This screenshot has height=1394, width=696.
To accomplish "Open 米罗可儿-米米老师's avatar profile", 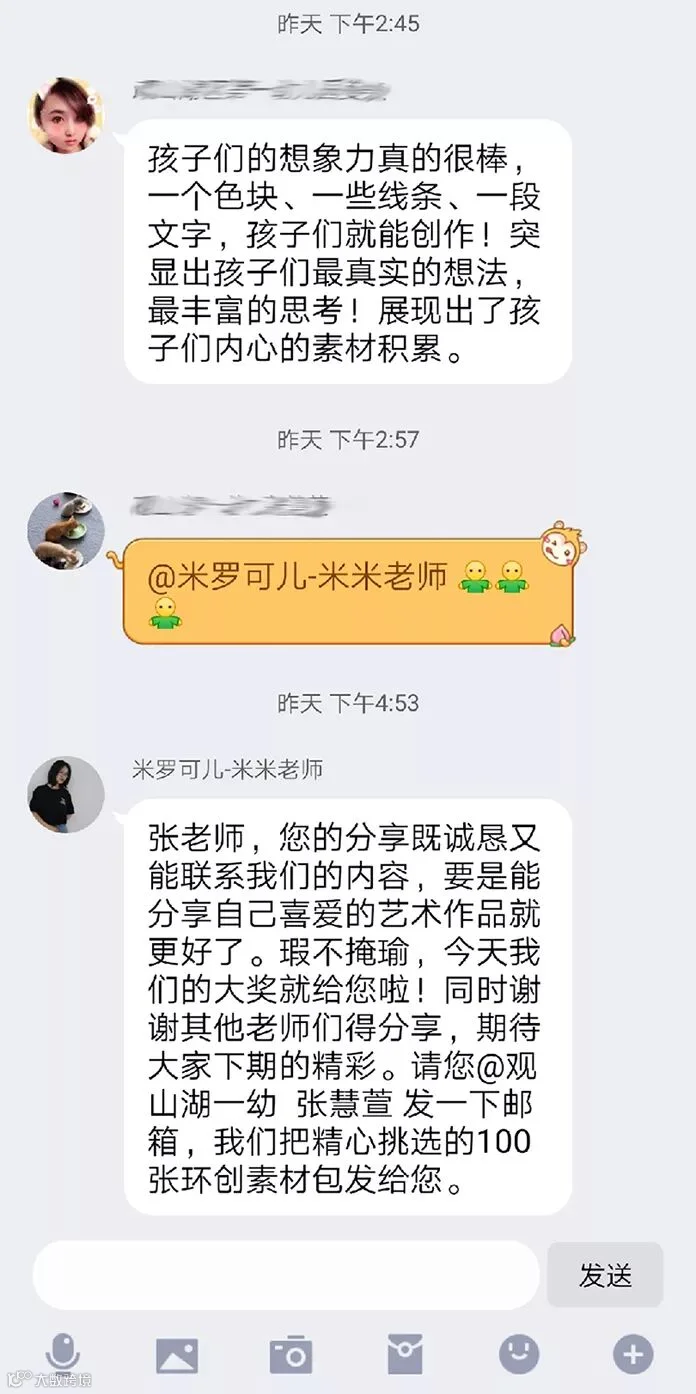I will (66, 795).
